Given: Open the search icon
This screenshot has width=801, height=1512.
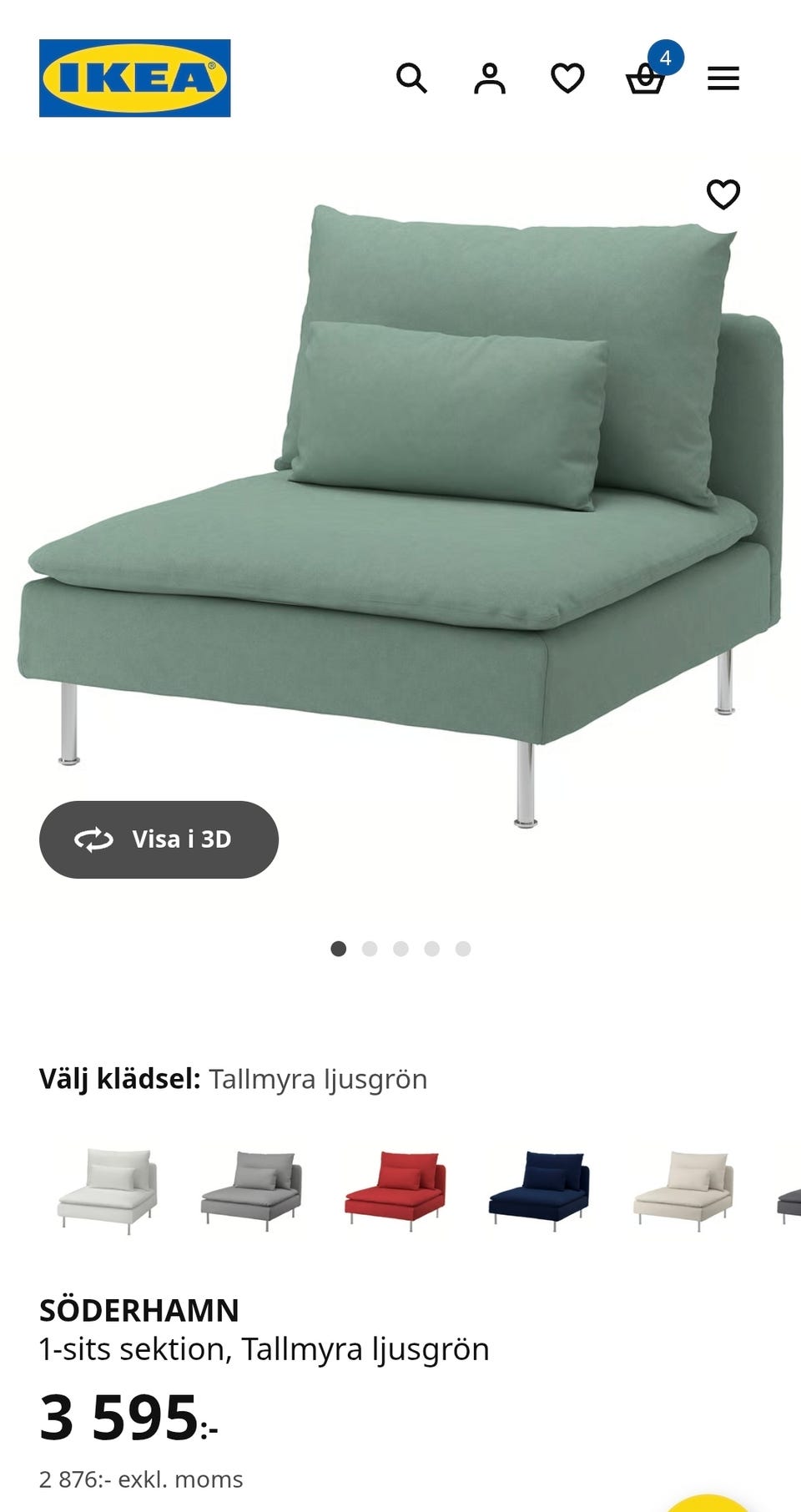Looking at the screenshot, I should [412, 78].
